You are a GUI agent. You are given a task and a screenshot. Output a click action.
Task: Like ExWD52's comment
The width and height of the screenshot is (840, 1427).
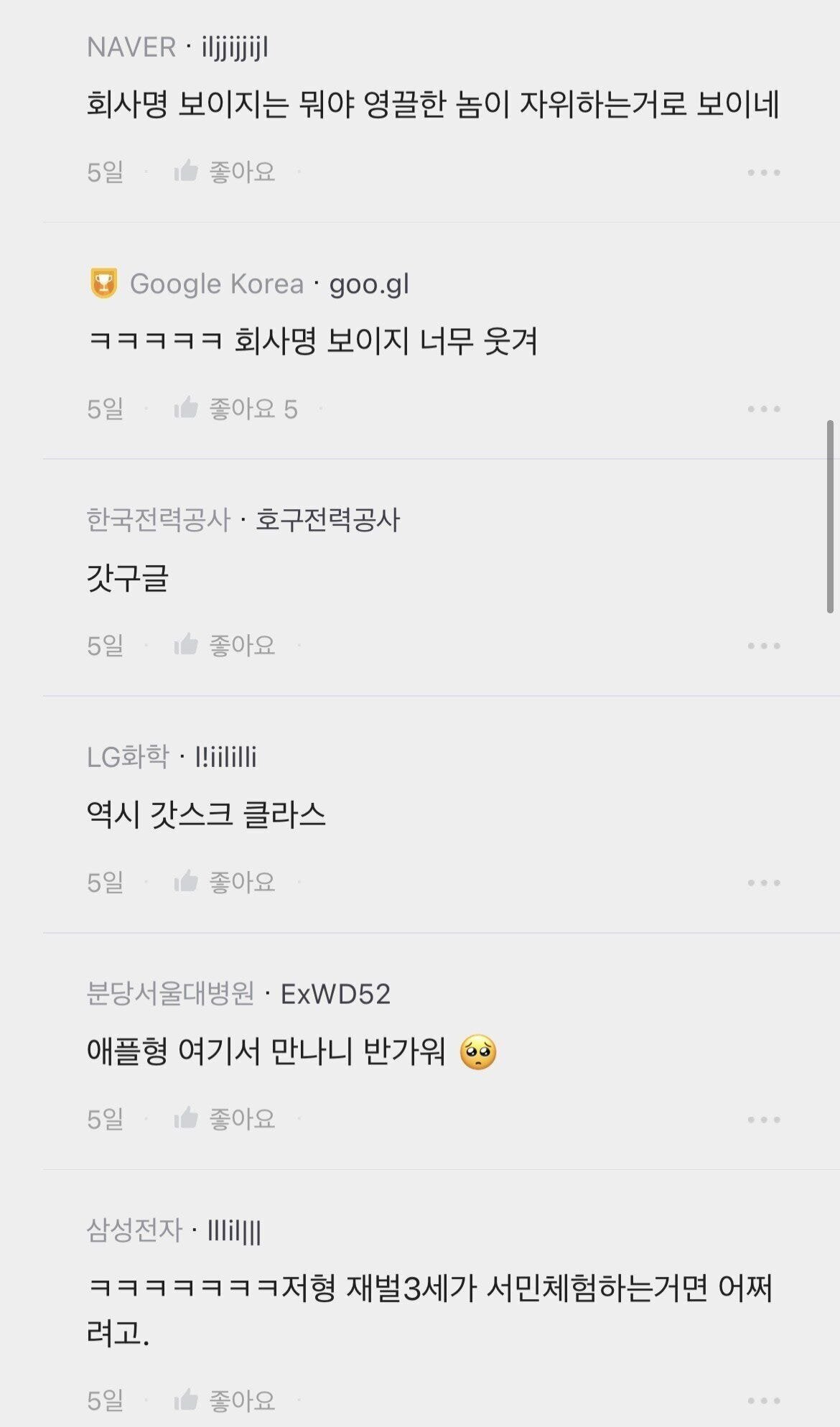coord(224,1119)
